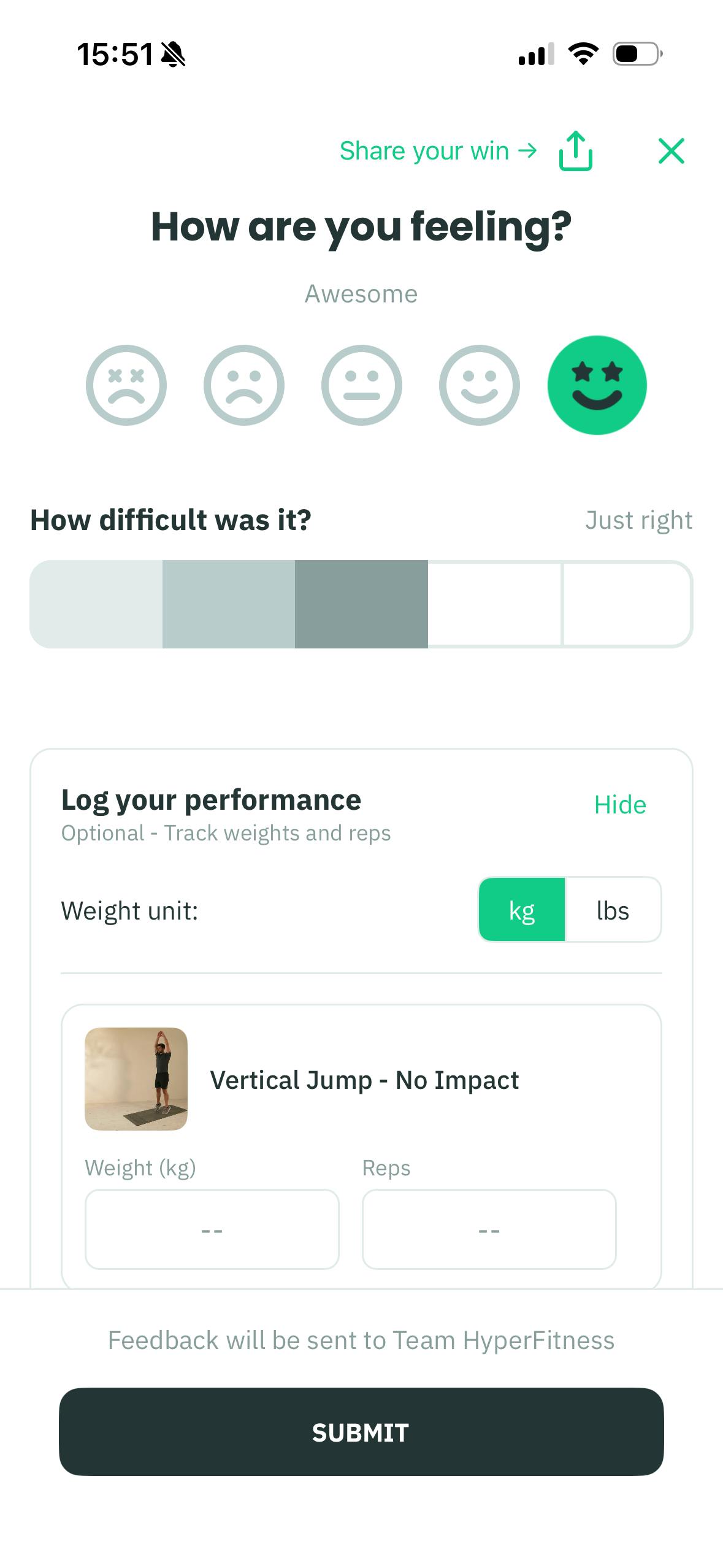Select the sad frowning face
Viewport: 723px width, 1568px height.
244,385
